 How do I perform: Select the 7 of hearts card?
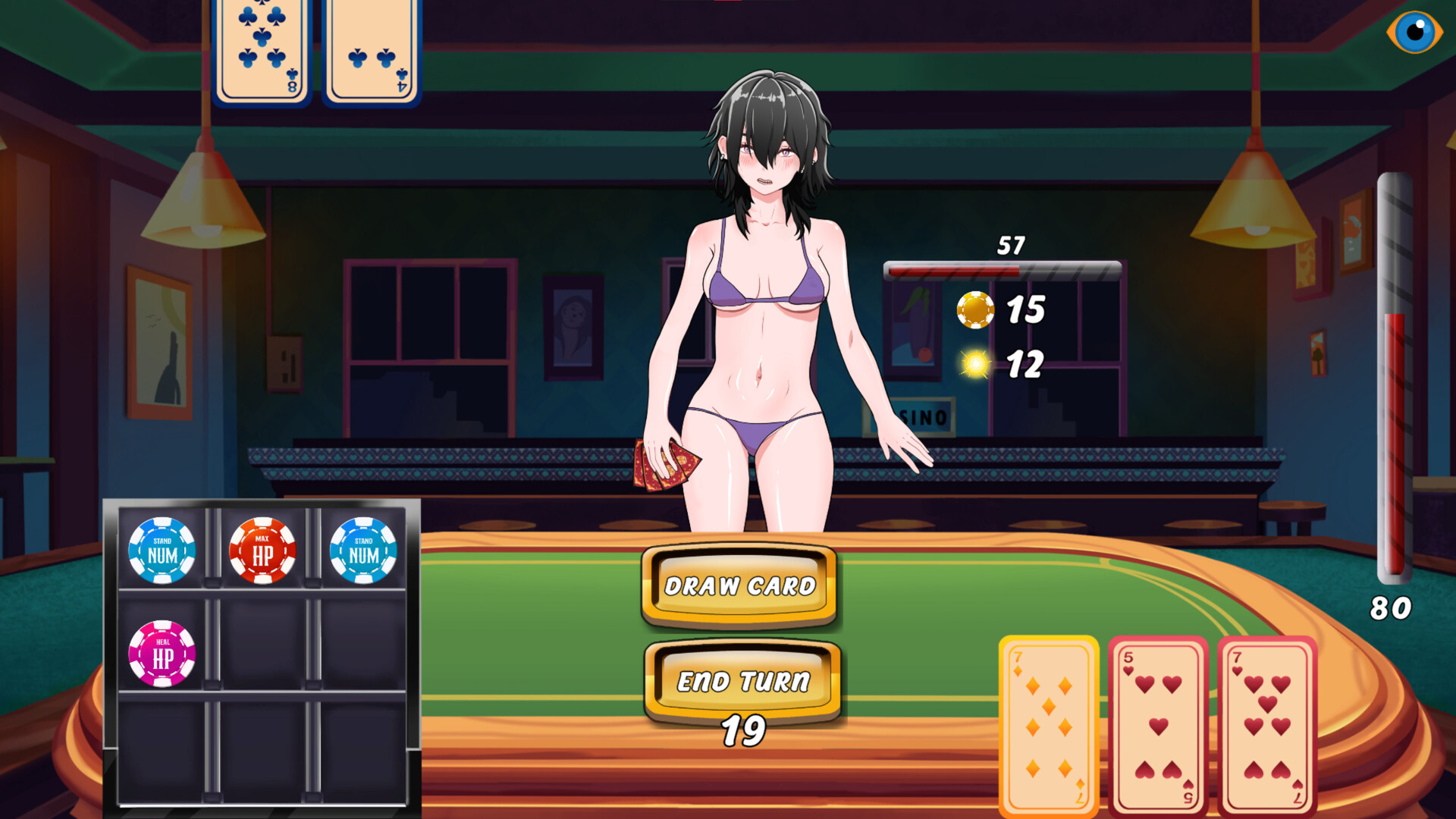(1267, 726)
